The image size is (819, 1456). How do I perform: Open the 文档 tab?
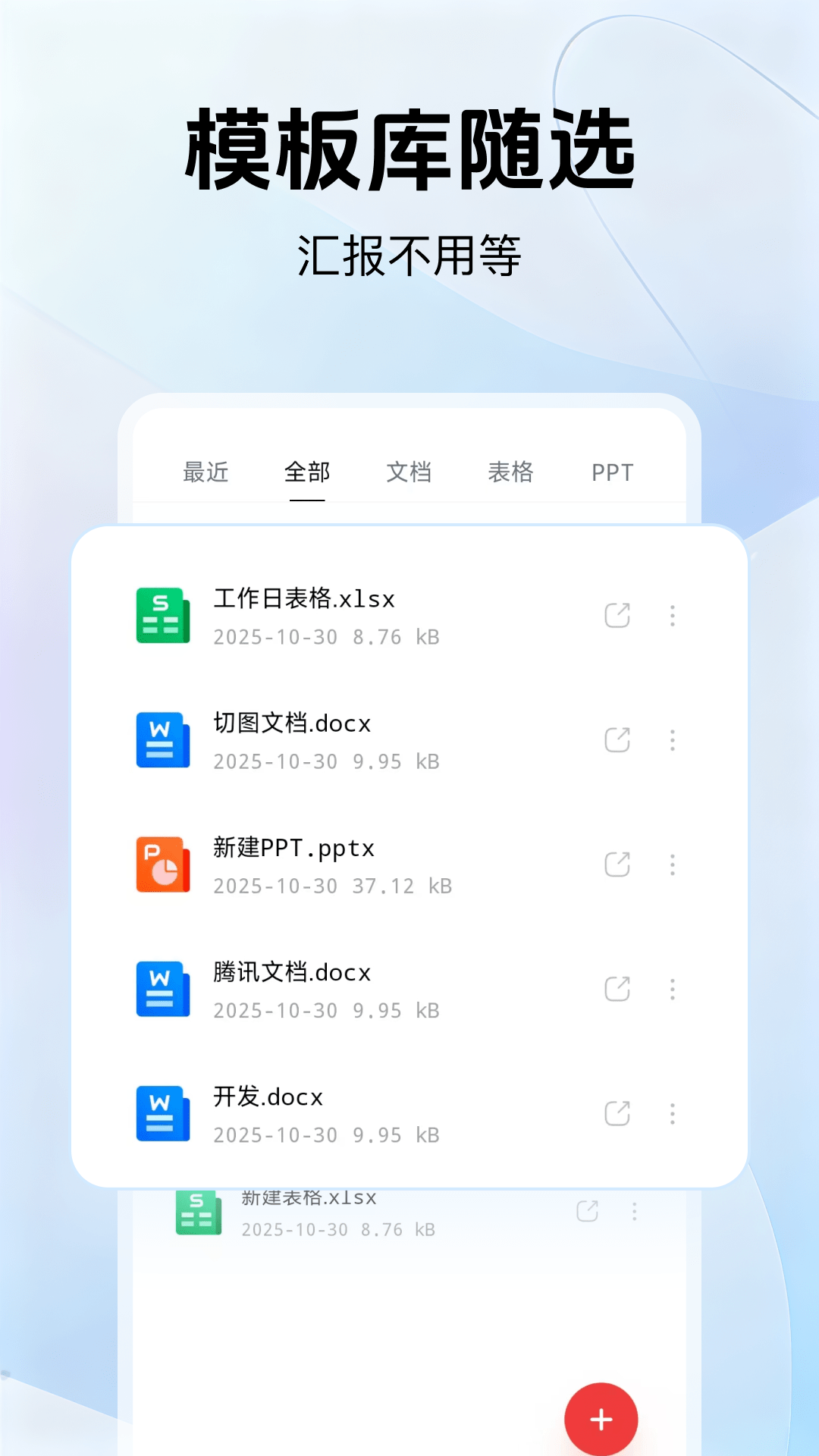409,472
